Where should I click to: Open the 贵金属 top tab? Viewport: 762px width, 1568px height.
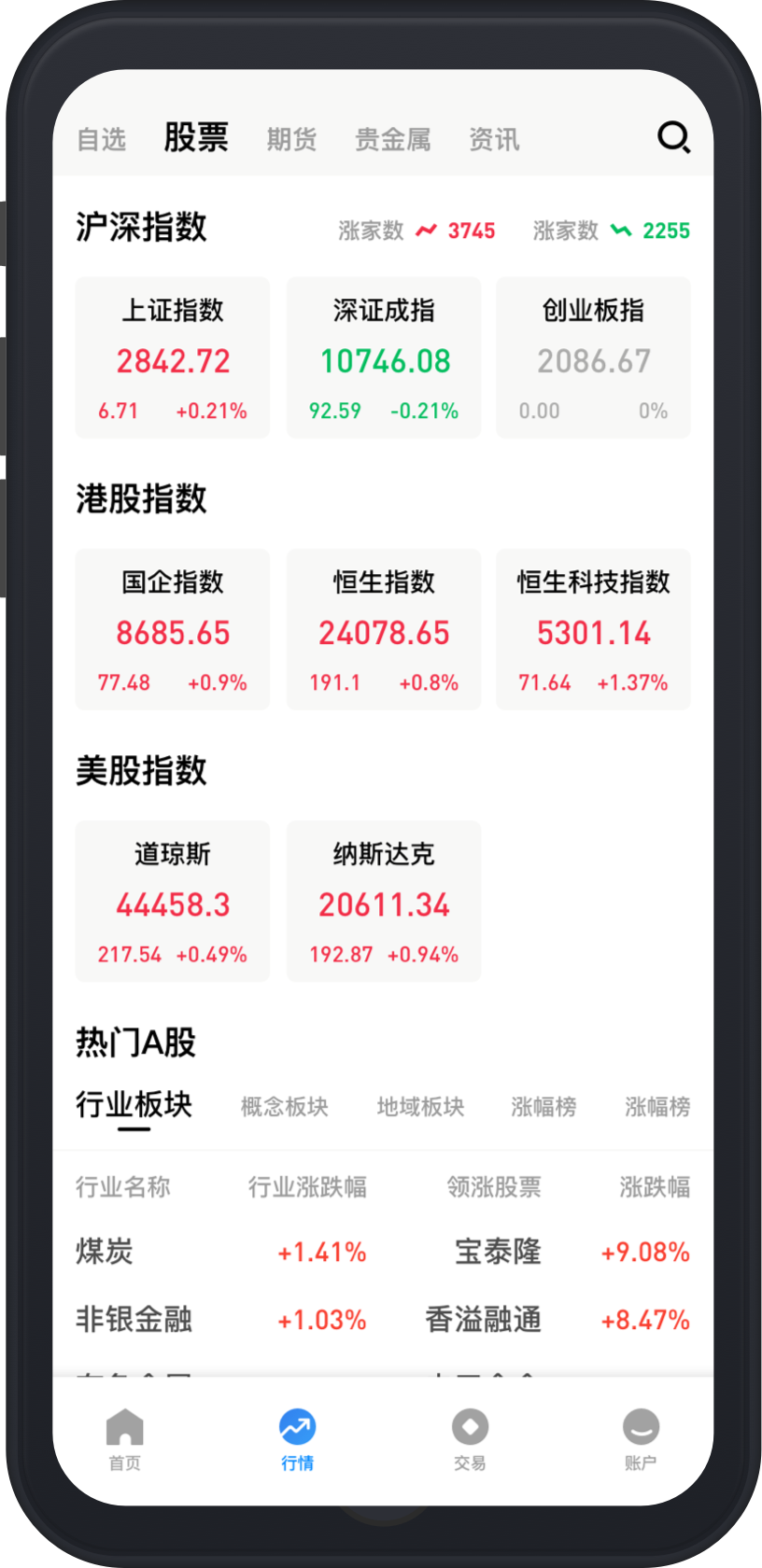click(x=392, y=140)
